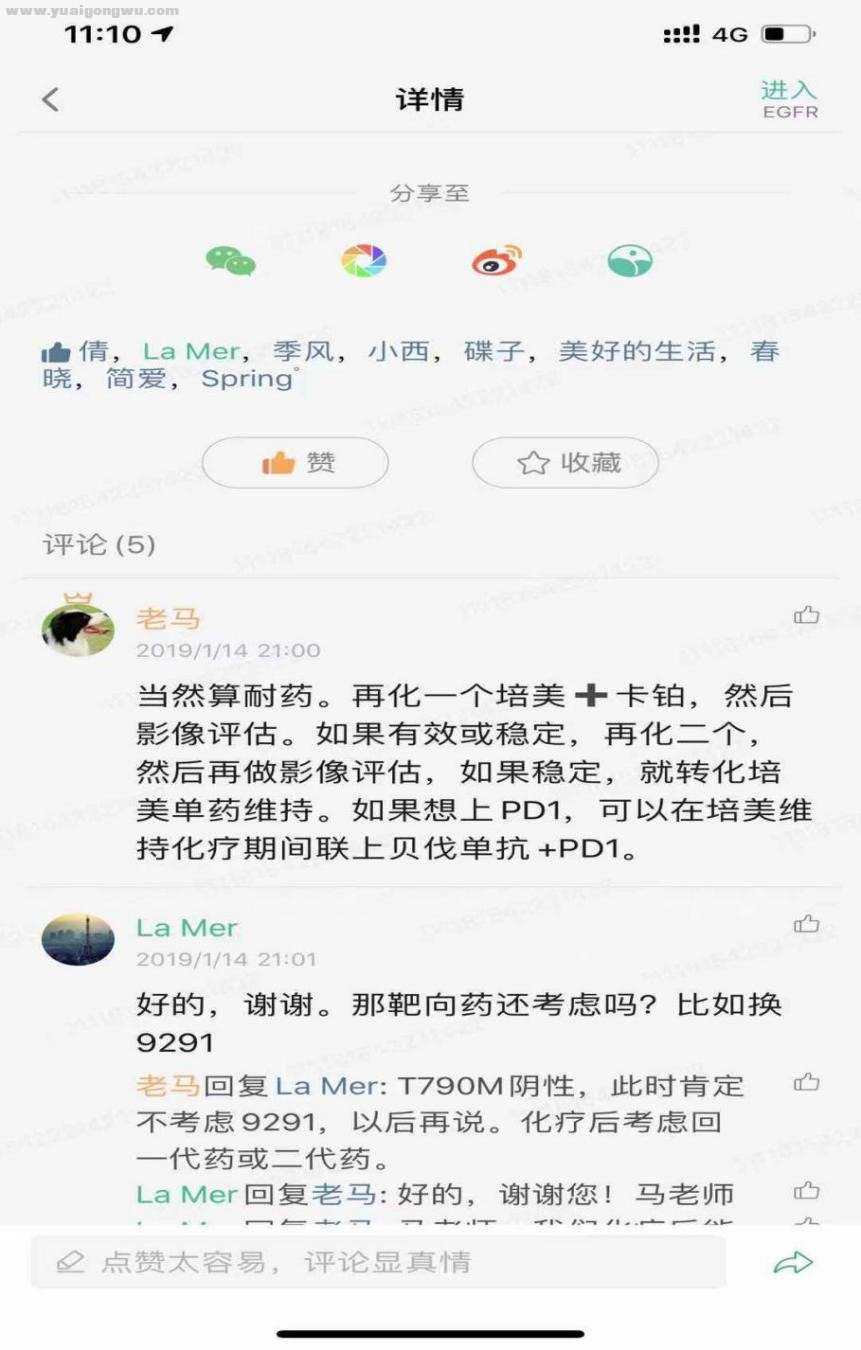Tap the 收藏 button
This screenshot has height=1350, width=861.
(x=565, y=462)
